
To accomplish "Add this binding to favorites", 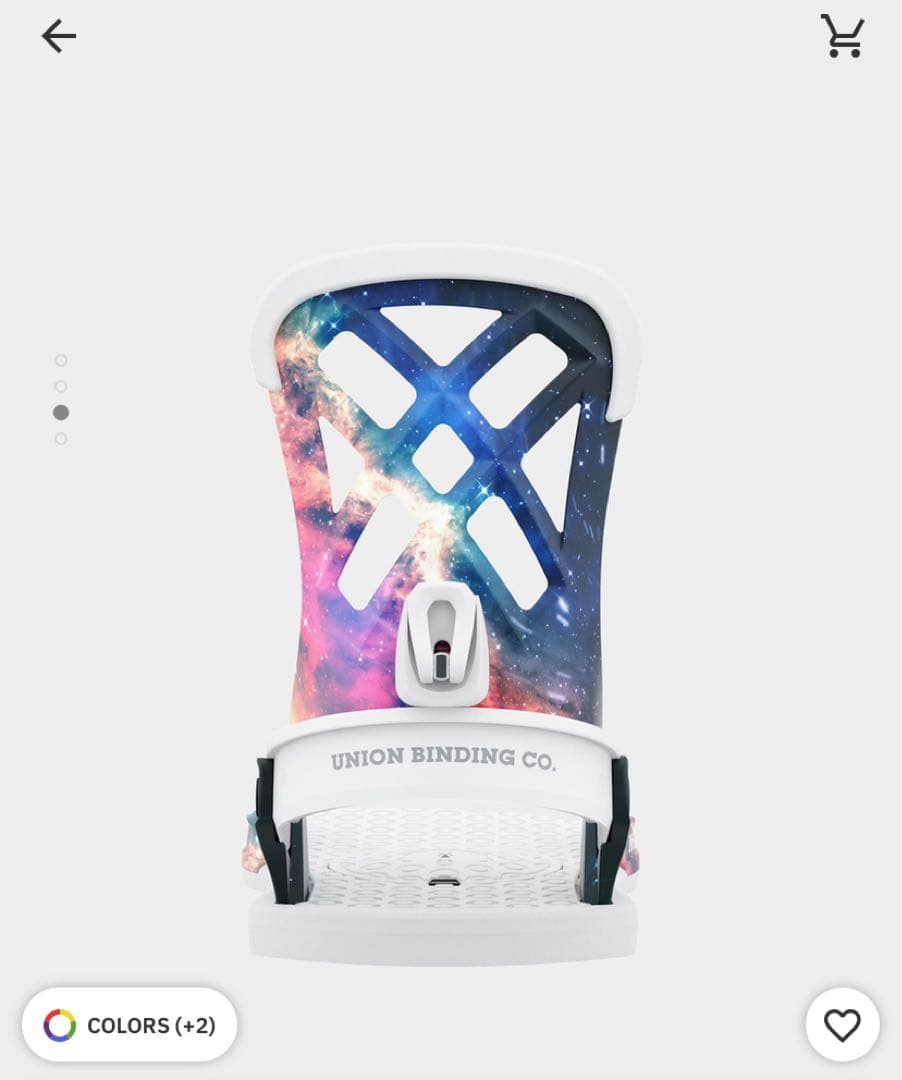I will point(842,1025).
